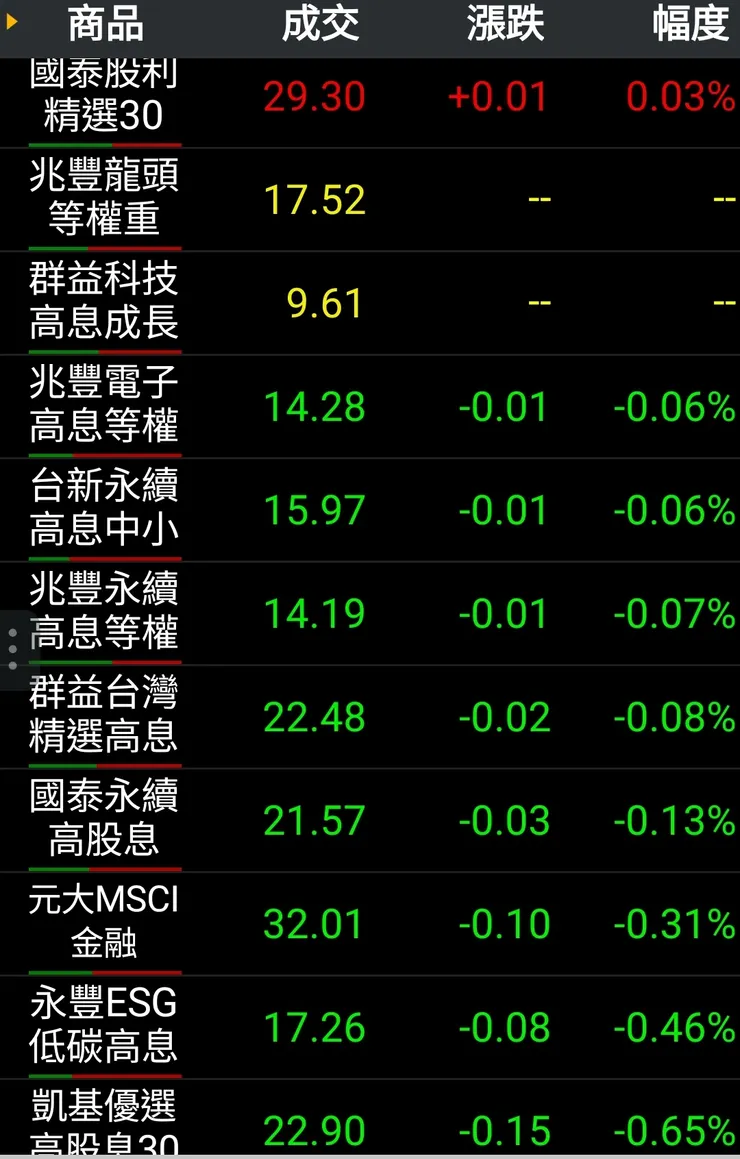Select the 台新永續高息中小 row

click(x=370, y=512)
